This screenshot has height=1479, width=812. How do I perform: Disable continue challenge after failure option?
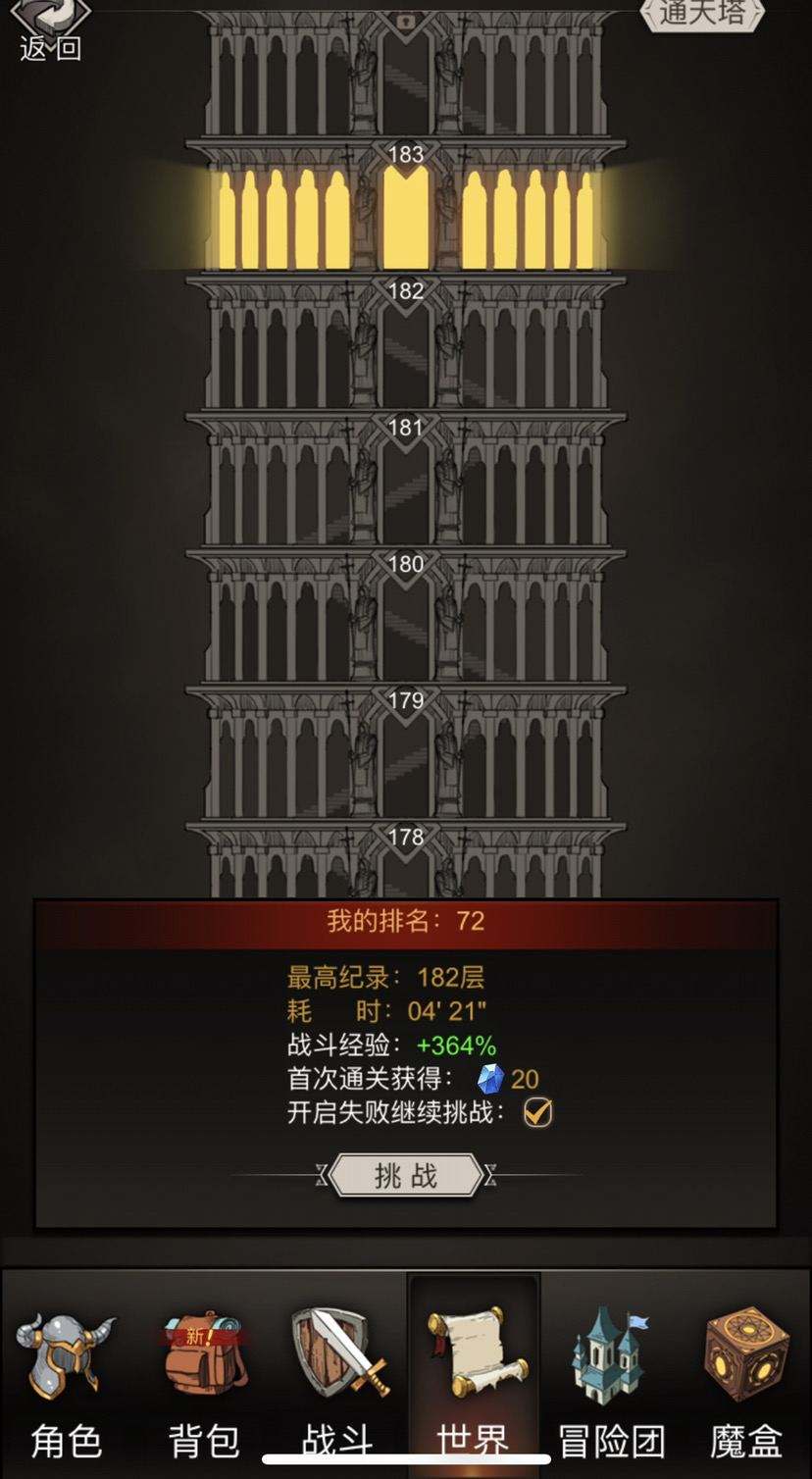[x=536, y=1110]
